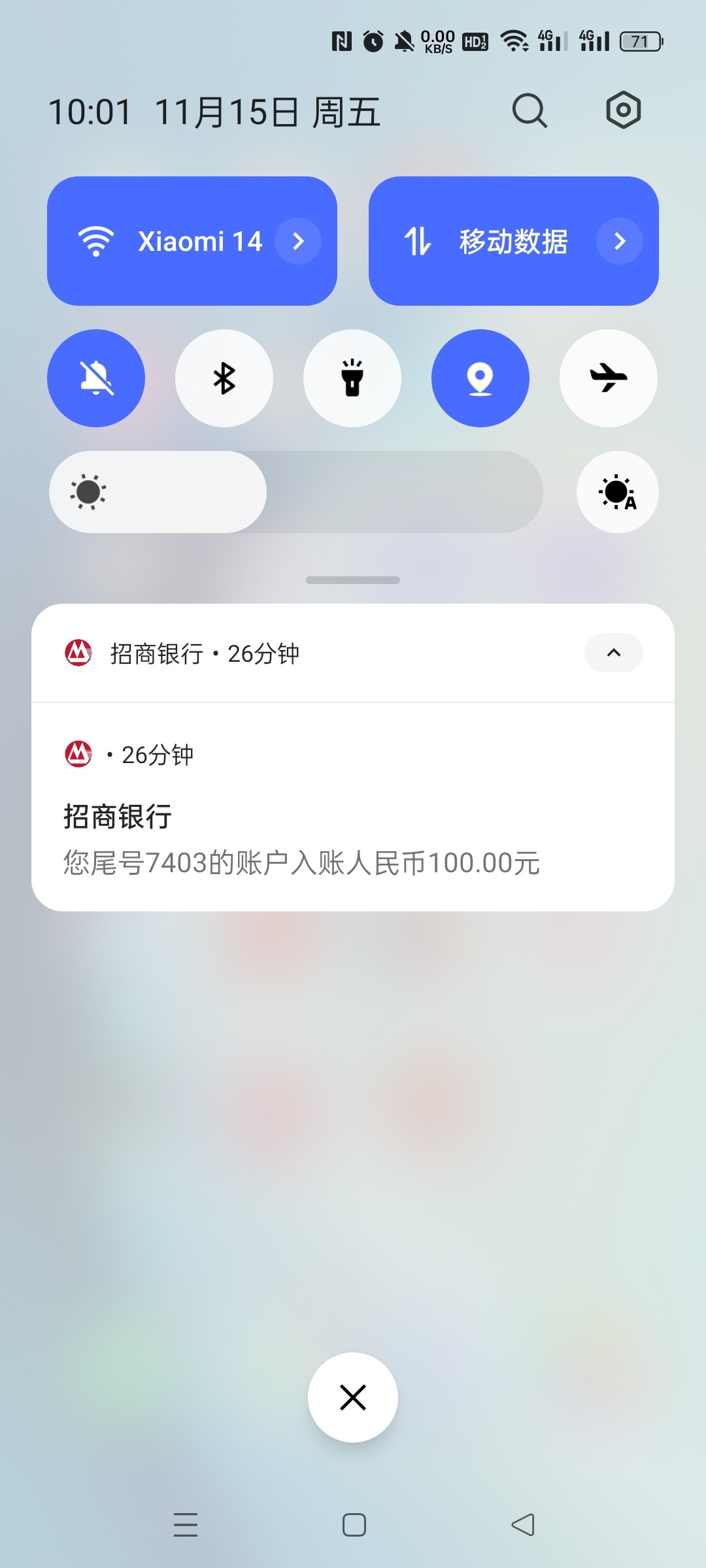
Task: Open the search icon in the header
Action: [529, 110]
